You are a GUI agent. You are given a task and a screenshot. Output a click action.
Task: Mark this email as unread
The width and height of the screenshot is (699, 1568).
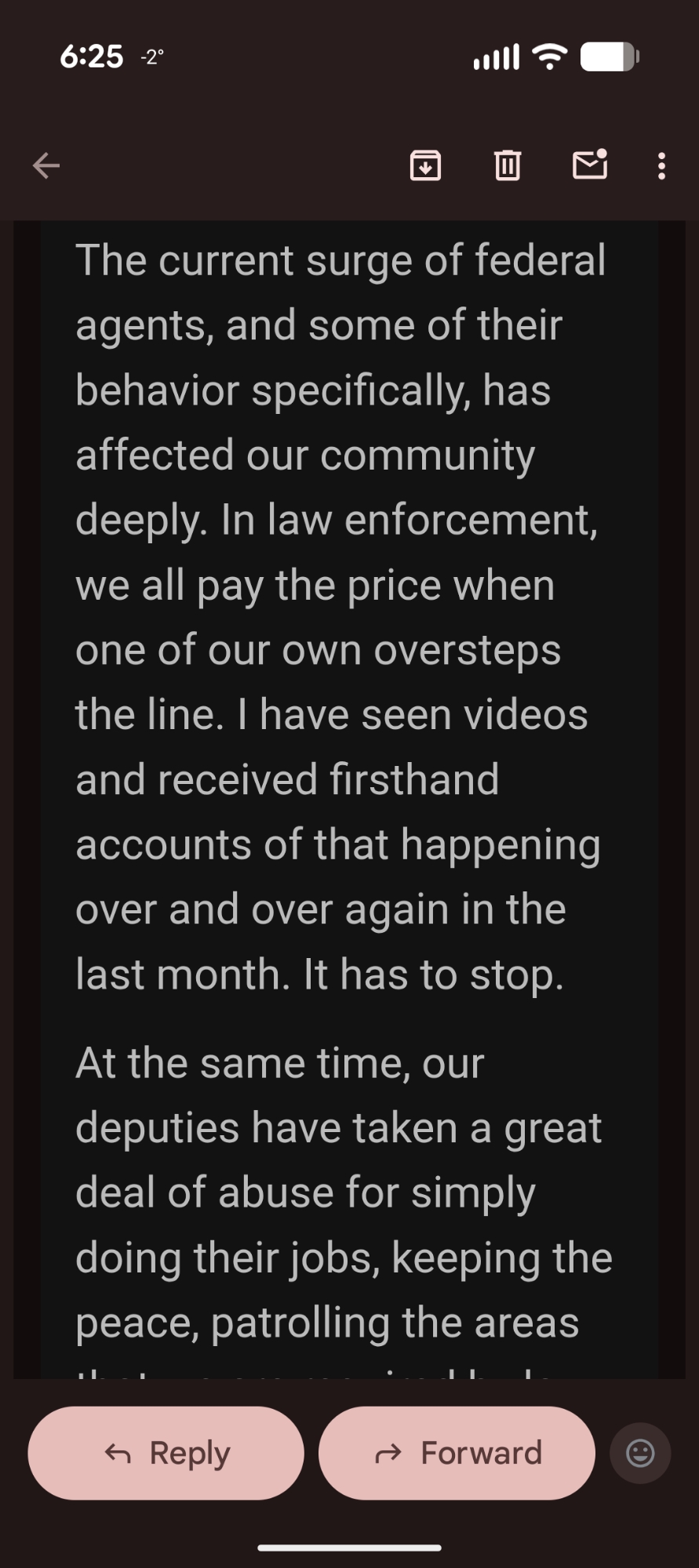(590, 165)
